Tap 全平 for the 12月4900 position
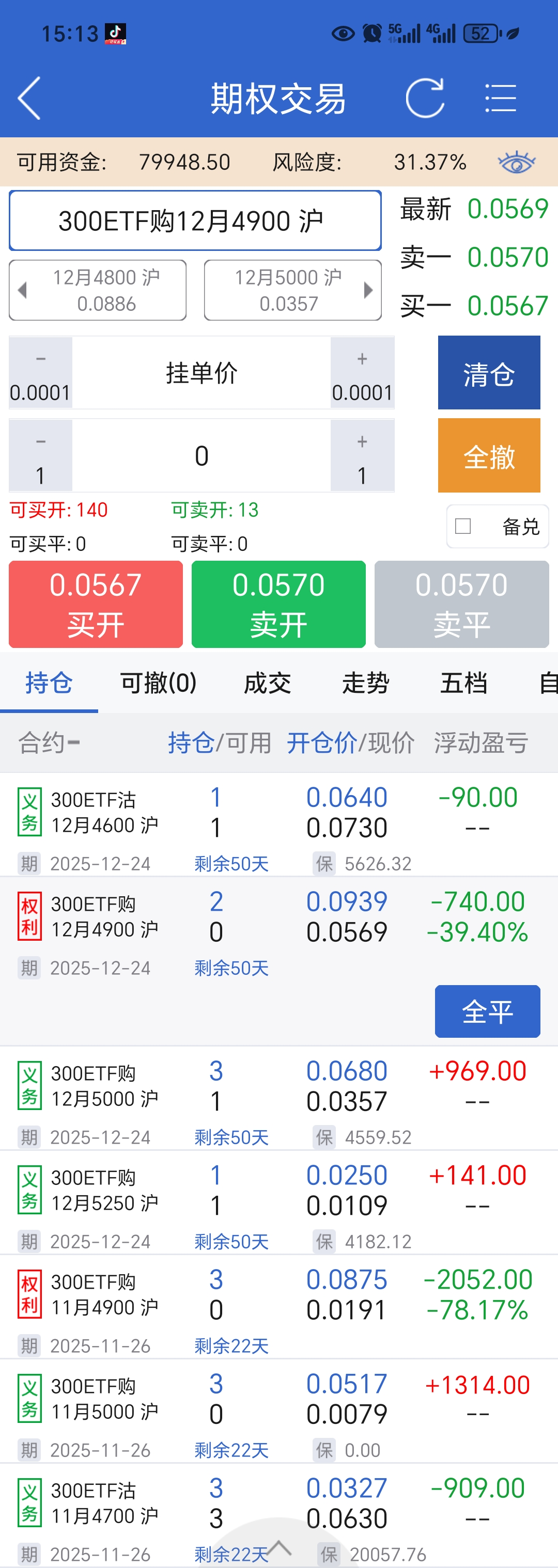Screen dimensions: 558x1568 point(487,1011)
